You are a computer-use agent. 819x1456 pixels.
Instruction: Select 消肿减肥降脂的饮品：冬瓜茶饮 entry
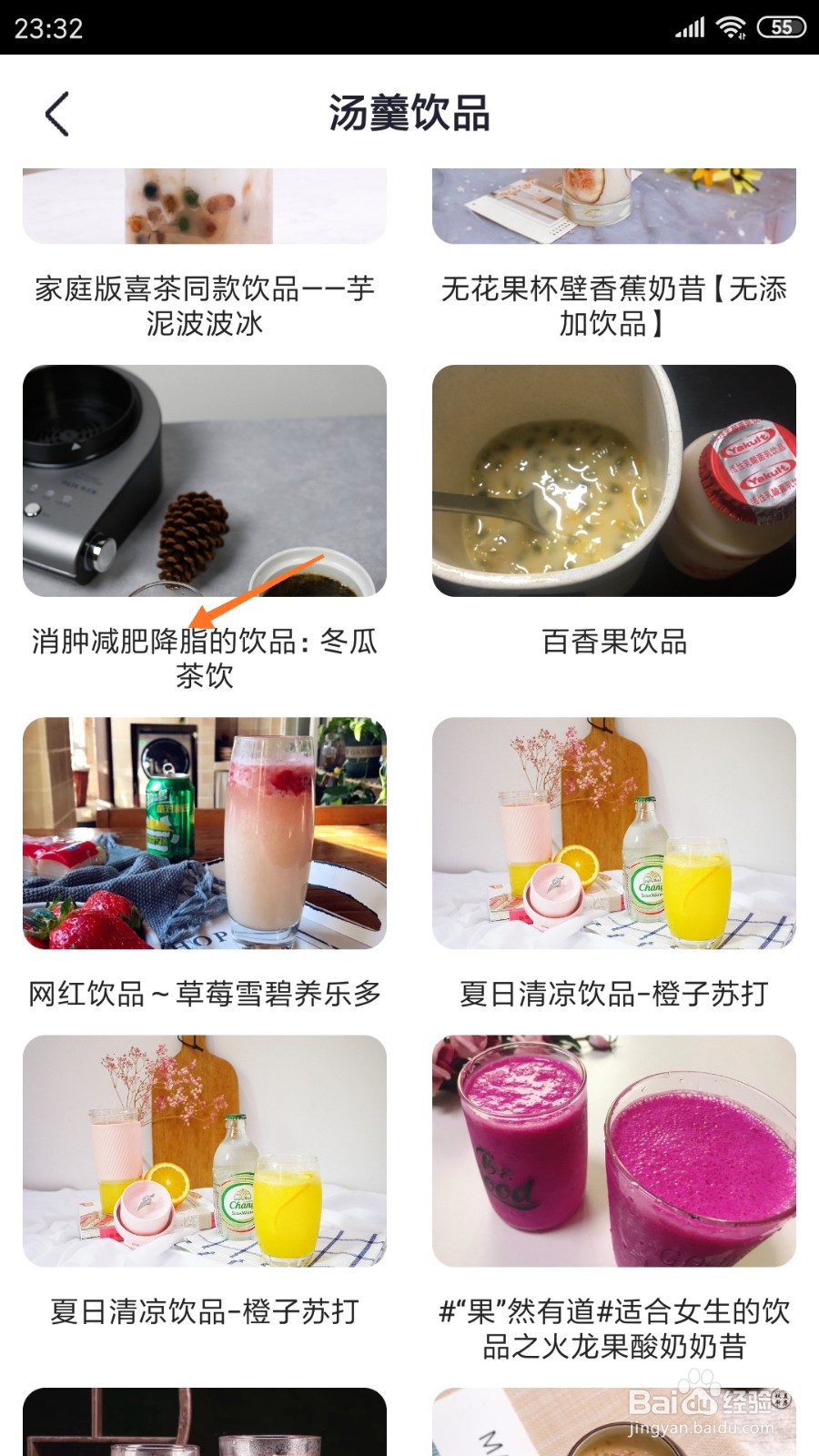tap(204, 655)
